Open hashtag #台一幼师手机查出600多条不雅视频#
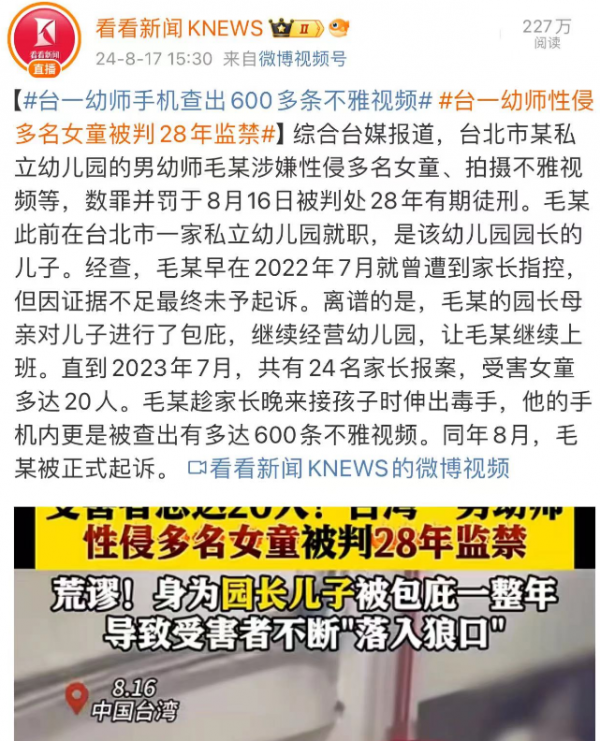Viewport: 600px width, 741px height. click(226, 101)
